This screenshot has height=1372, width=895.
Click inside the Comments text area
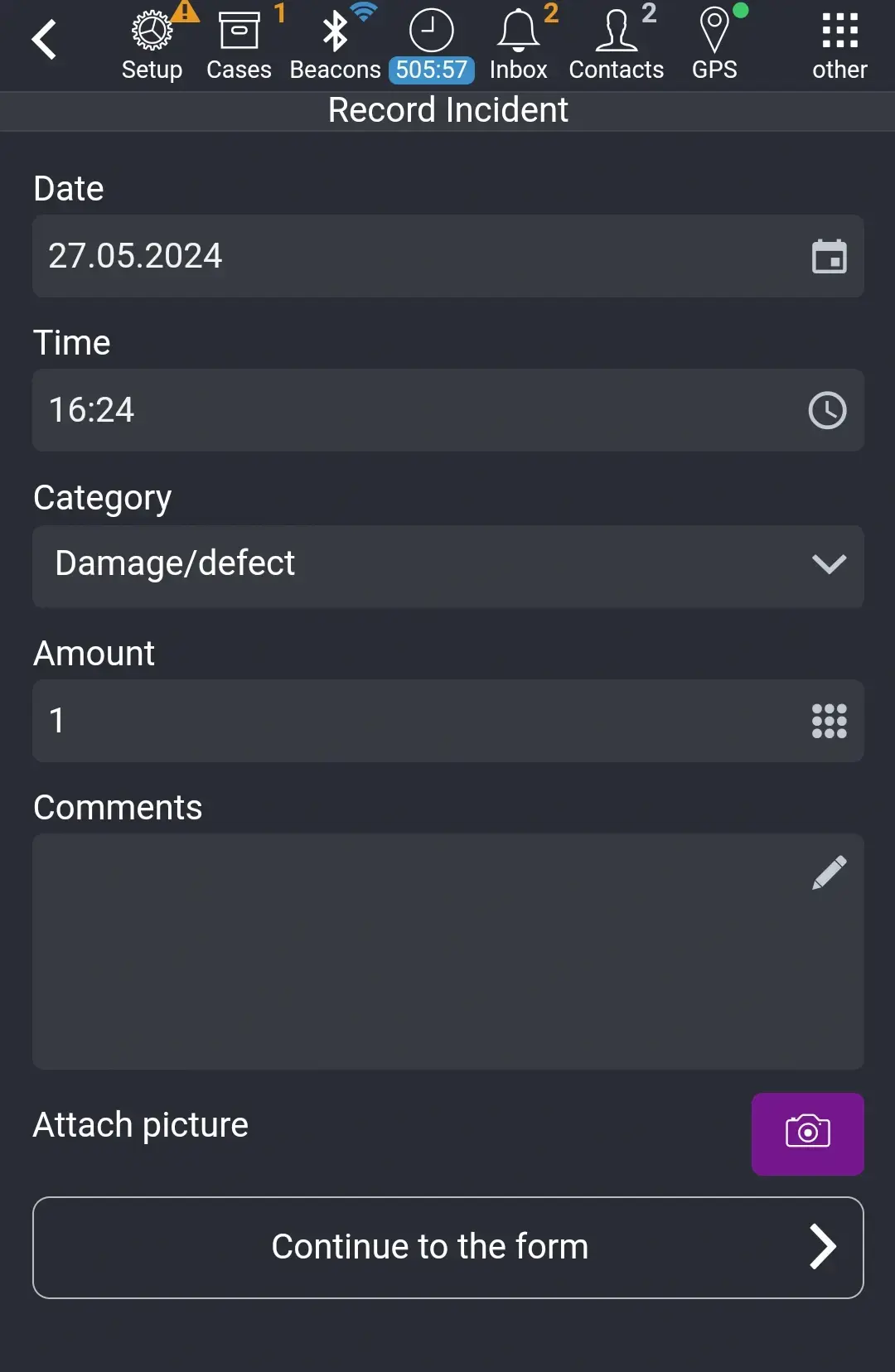point(414,951)
